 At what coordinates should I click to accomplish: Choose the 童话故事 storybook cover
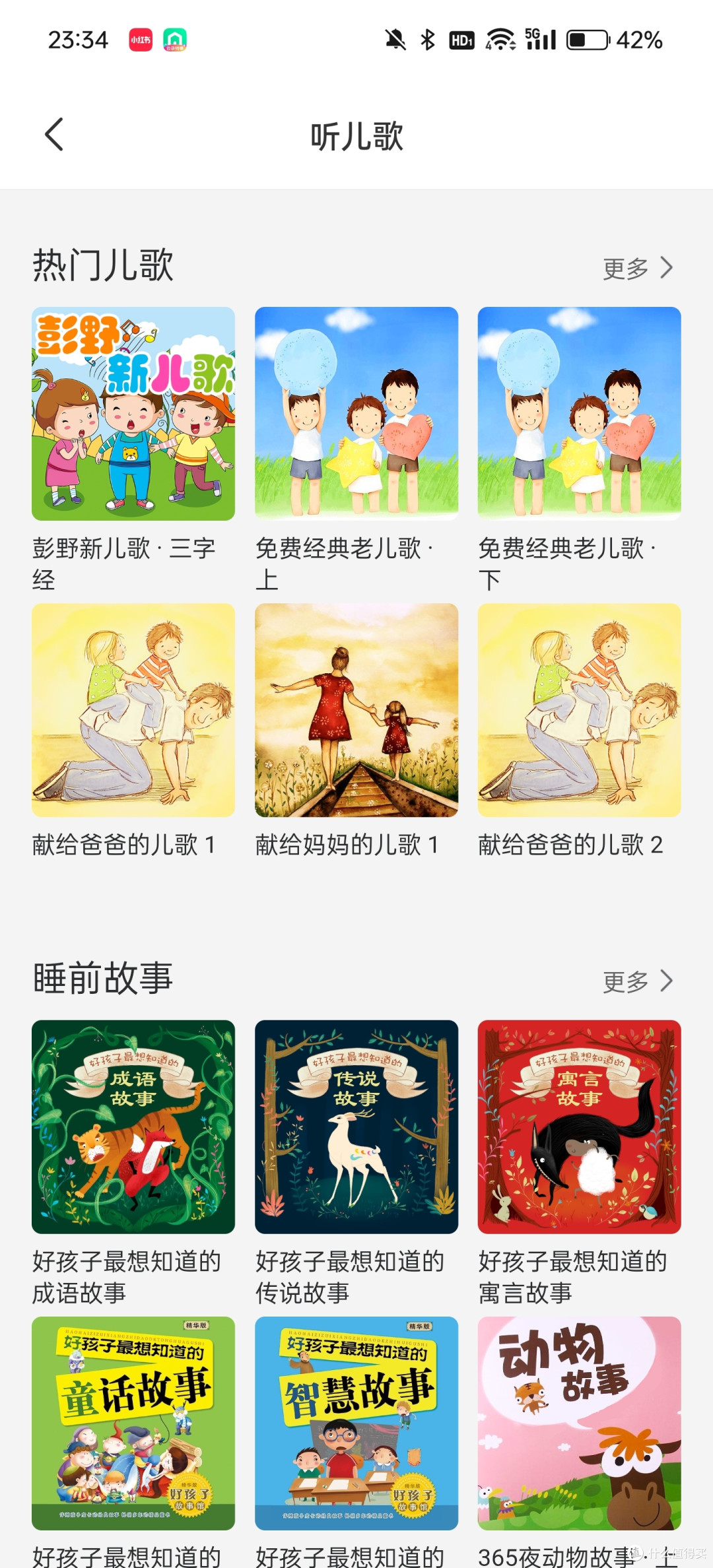coord(133,1423)
